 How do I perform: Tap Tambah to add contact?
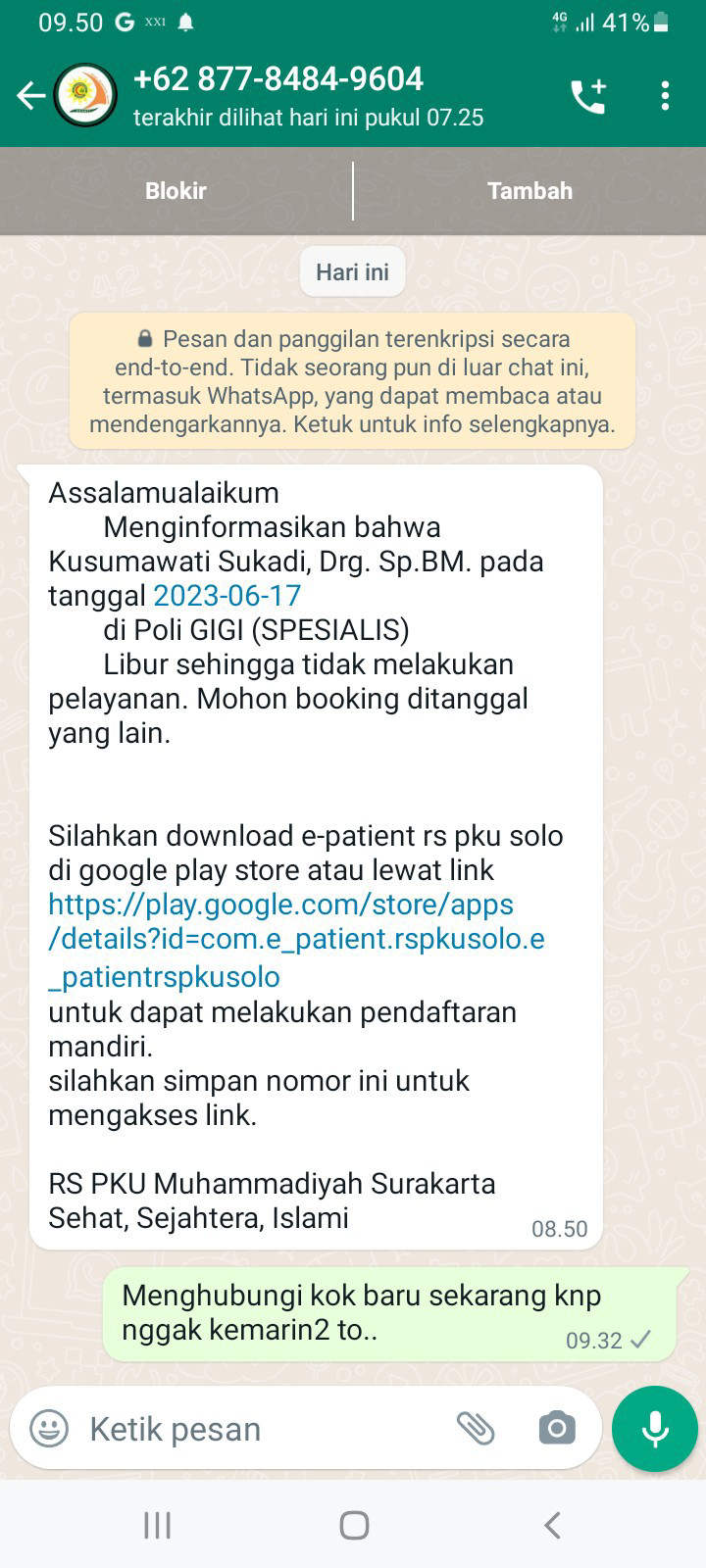(x=529, y=191)
